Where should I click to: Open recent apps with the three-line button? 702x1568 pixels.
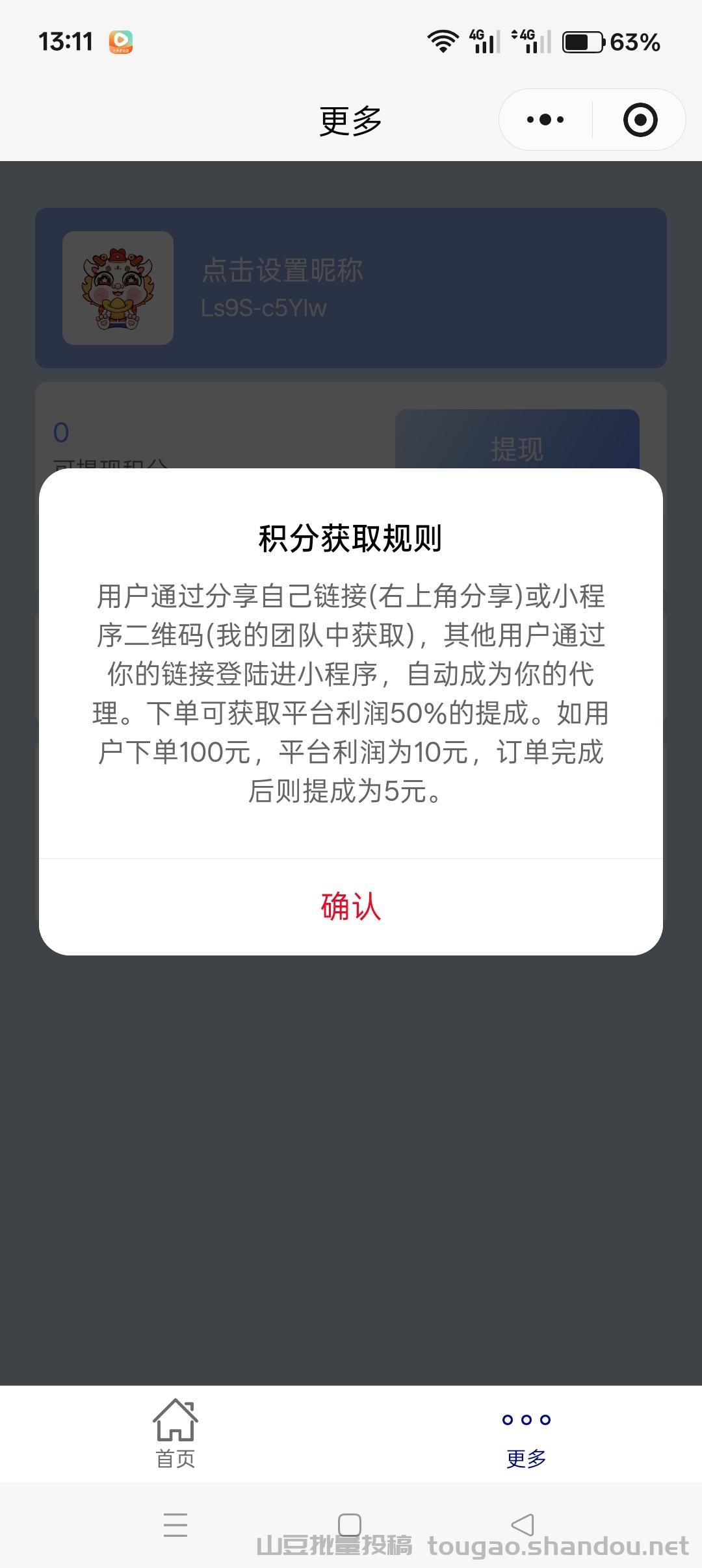tap(174, 1525)
